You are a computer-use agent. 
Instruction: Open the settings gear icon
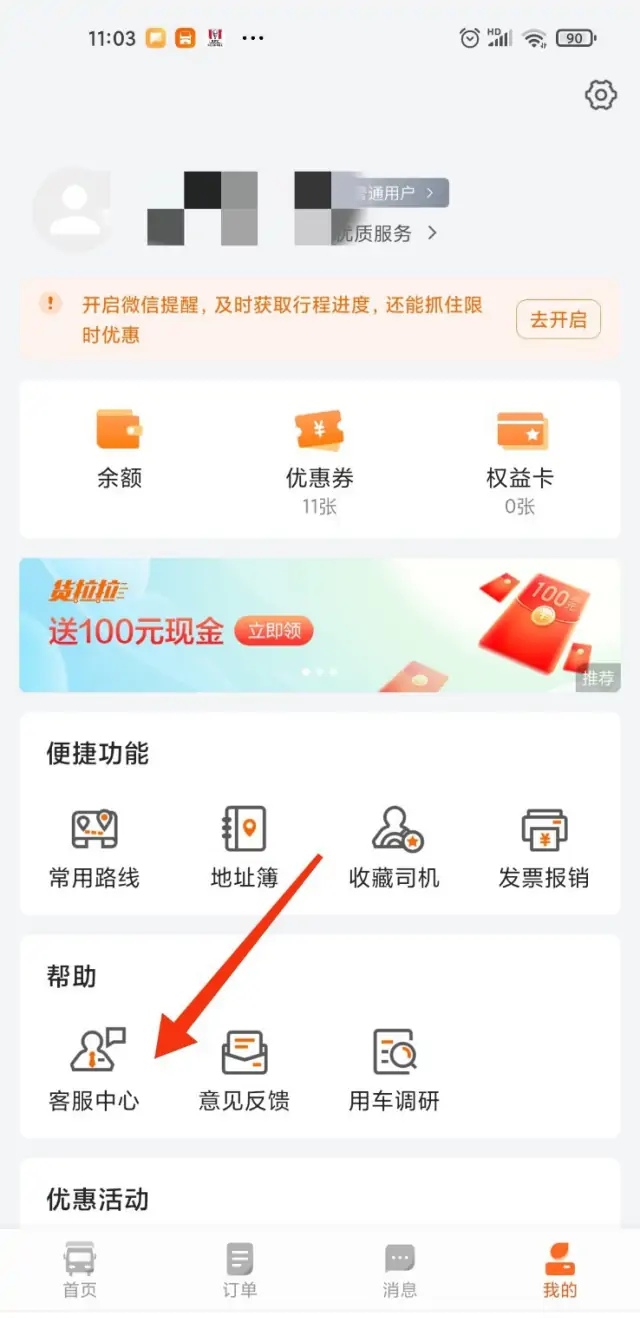tap(600, 96)
